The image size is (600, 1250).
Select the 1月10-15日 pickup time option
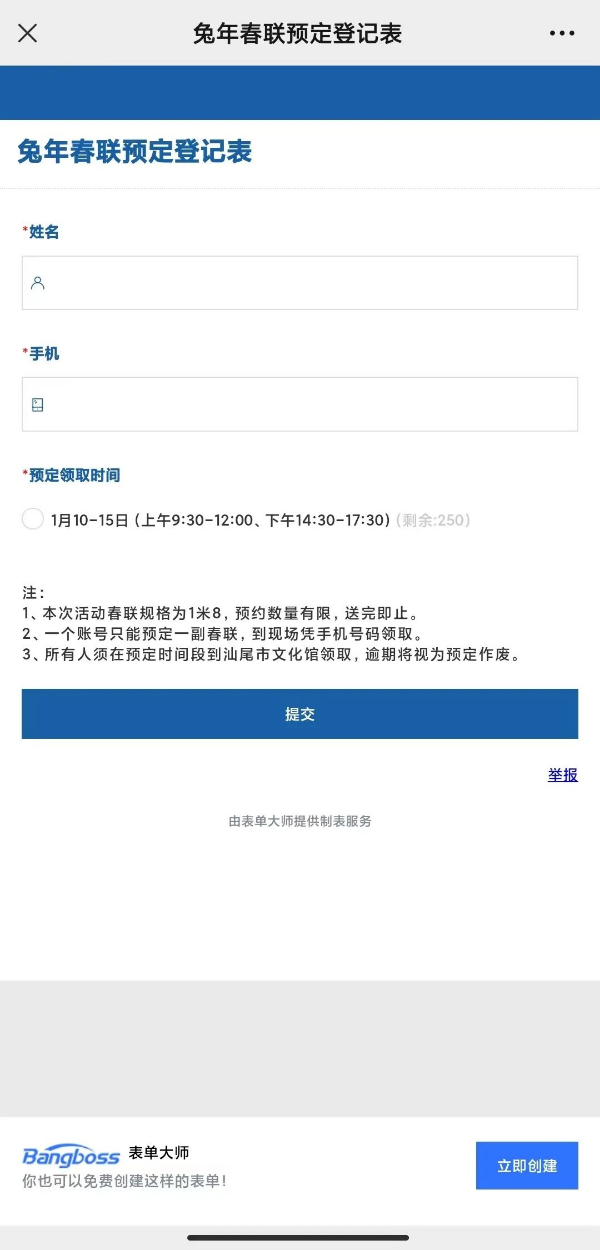click(33, 519)
